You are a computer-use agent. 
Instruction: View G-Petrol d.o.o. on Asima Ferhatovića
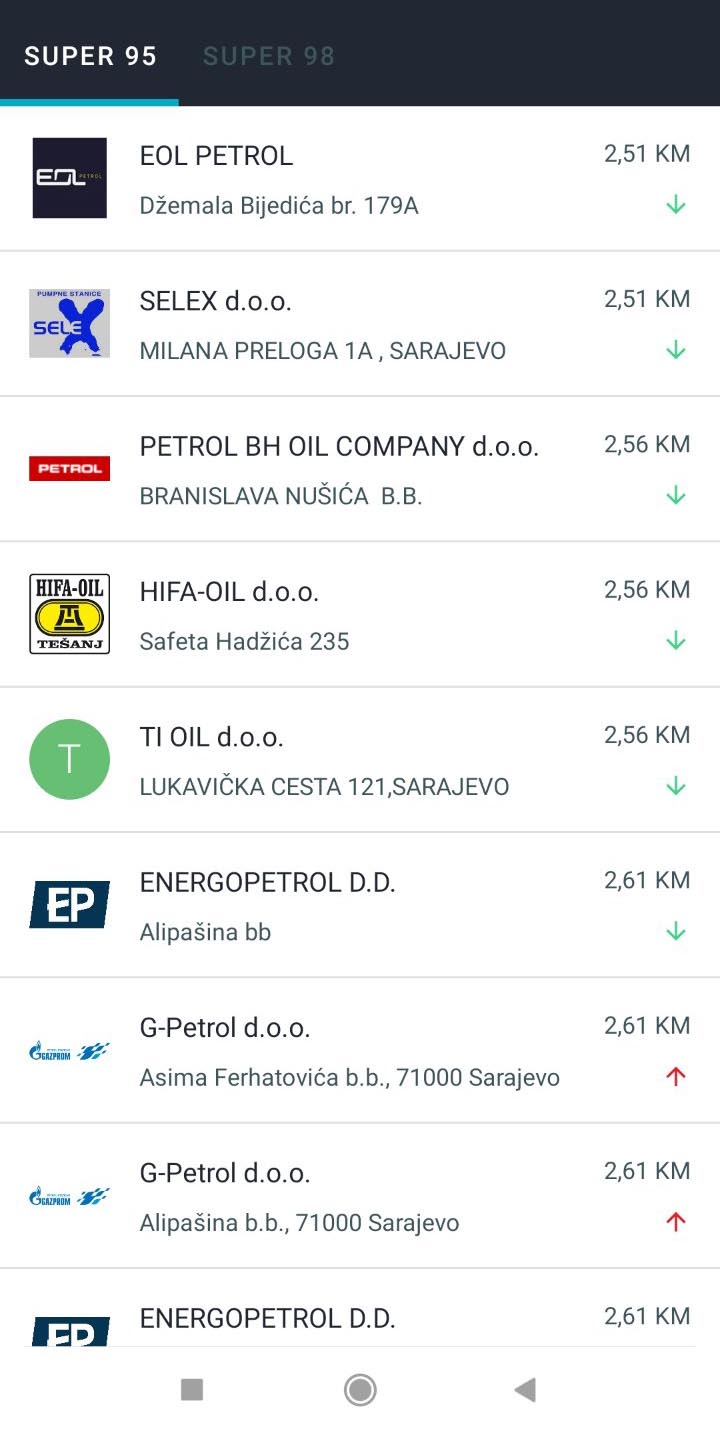click(x=360, y=1050)
